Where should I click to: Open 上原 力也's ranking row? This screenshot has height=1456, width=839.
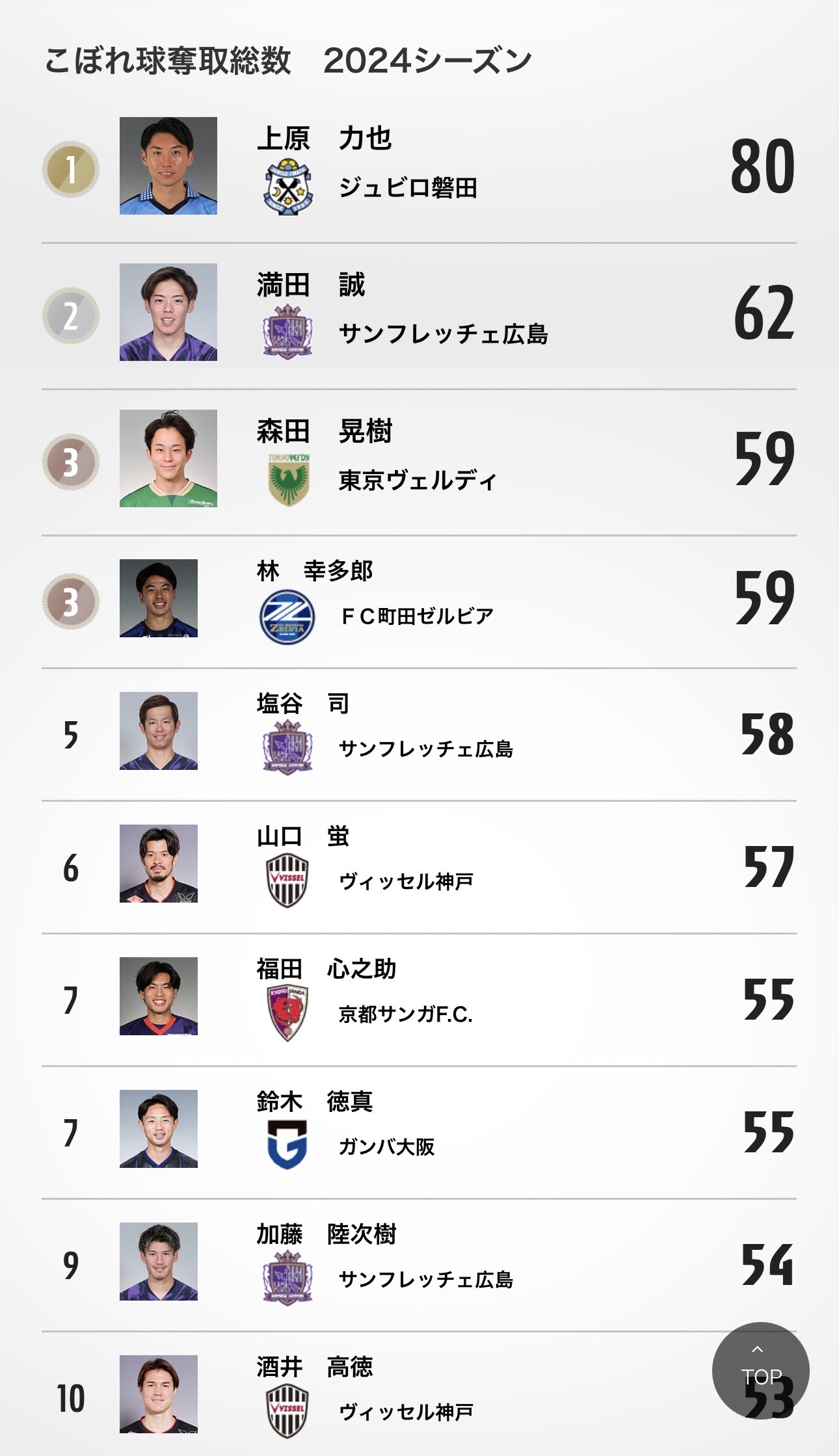(x=419, y=166)
